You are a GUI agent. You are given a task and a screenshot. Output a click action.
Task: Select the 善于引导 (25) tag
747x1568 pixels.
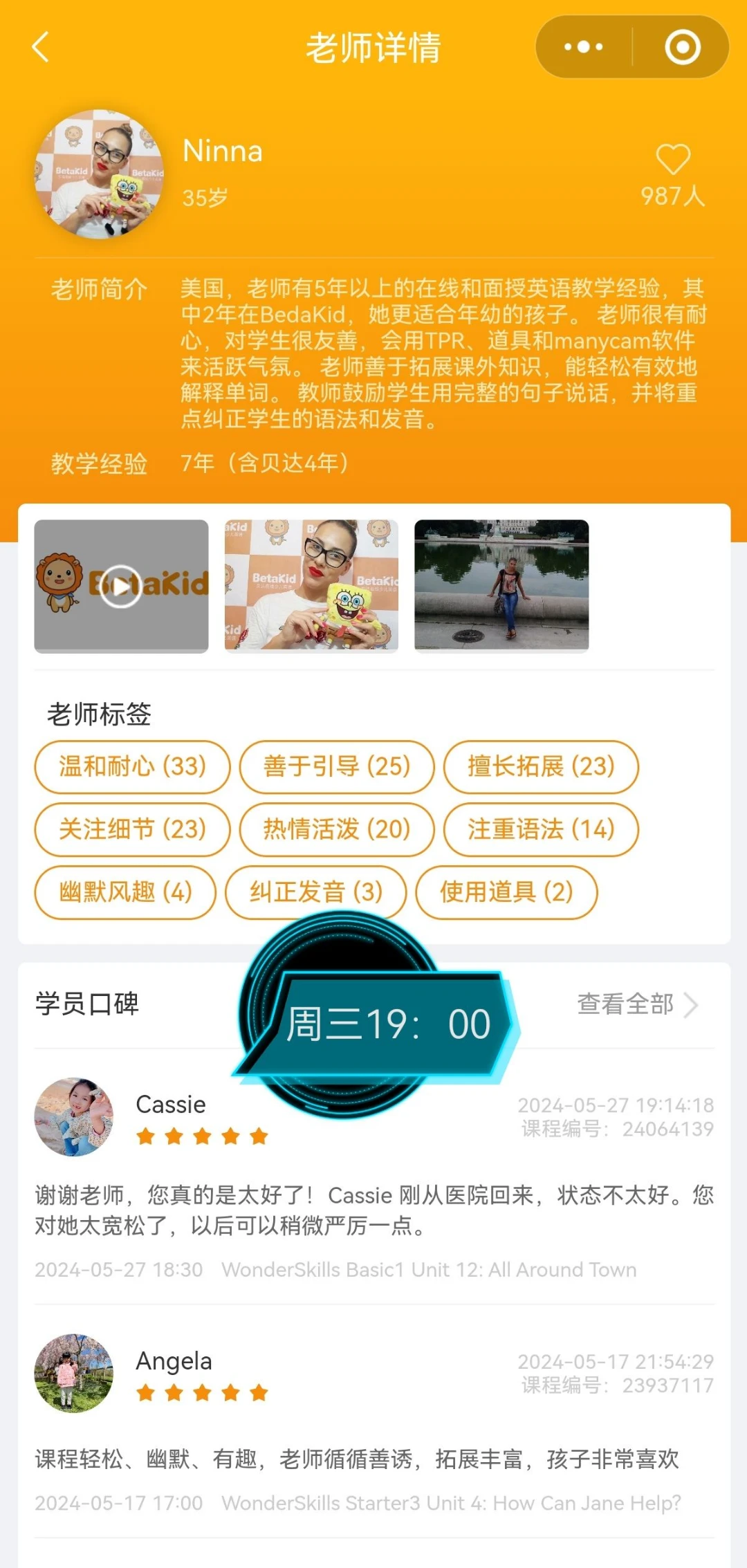click(x=336, y=766)
